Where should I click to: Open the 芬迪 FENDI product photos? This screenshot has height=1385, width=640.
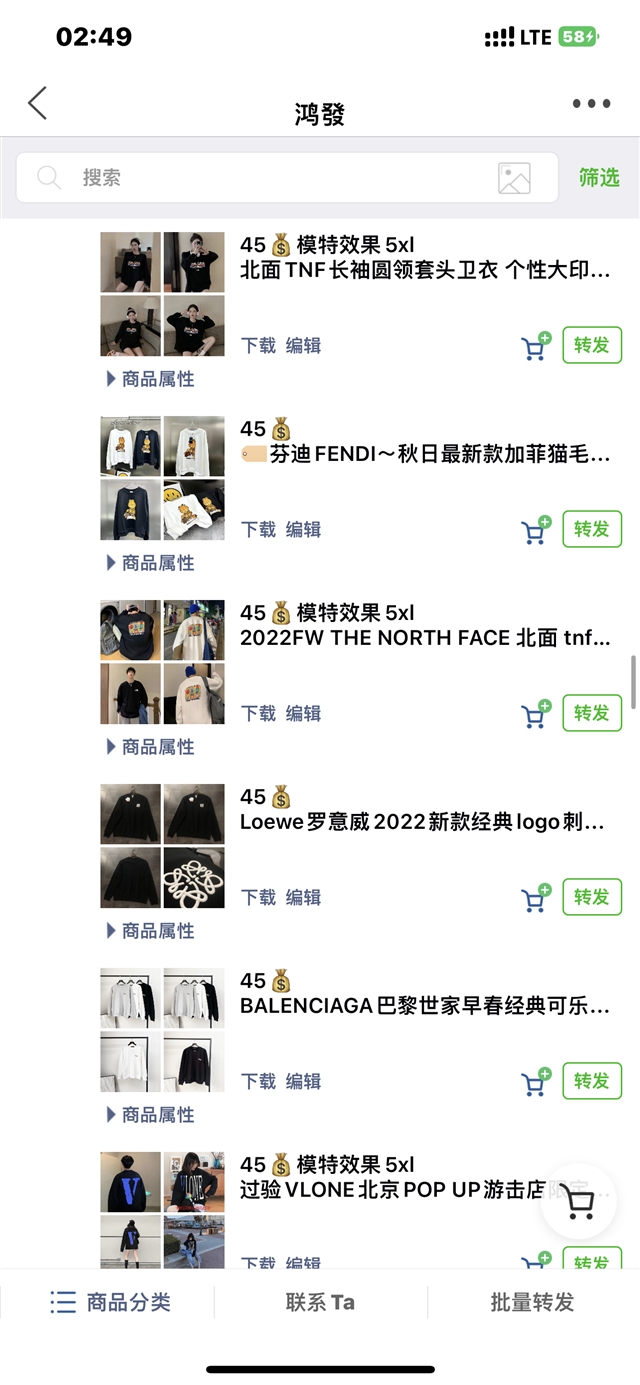[x=162, y=478]
